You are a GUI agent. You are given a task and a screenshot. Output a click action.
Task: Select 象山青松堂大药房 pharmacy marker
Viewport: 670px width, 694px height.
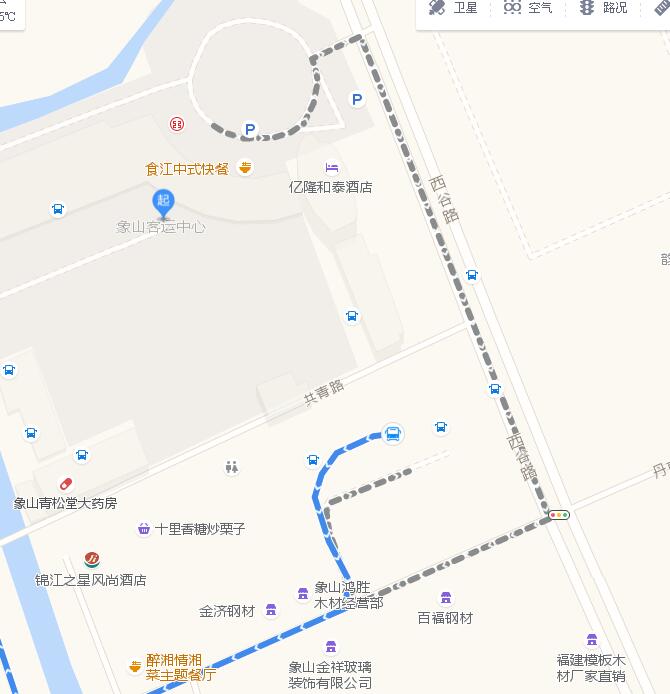pyautogui.click(x=67, y=485)
